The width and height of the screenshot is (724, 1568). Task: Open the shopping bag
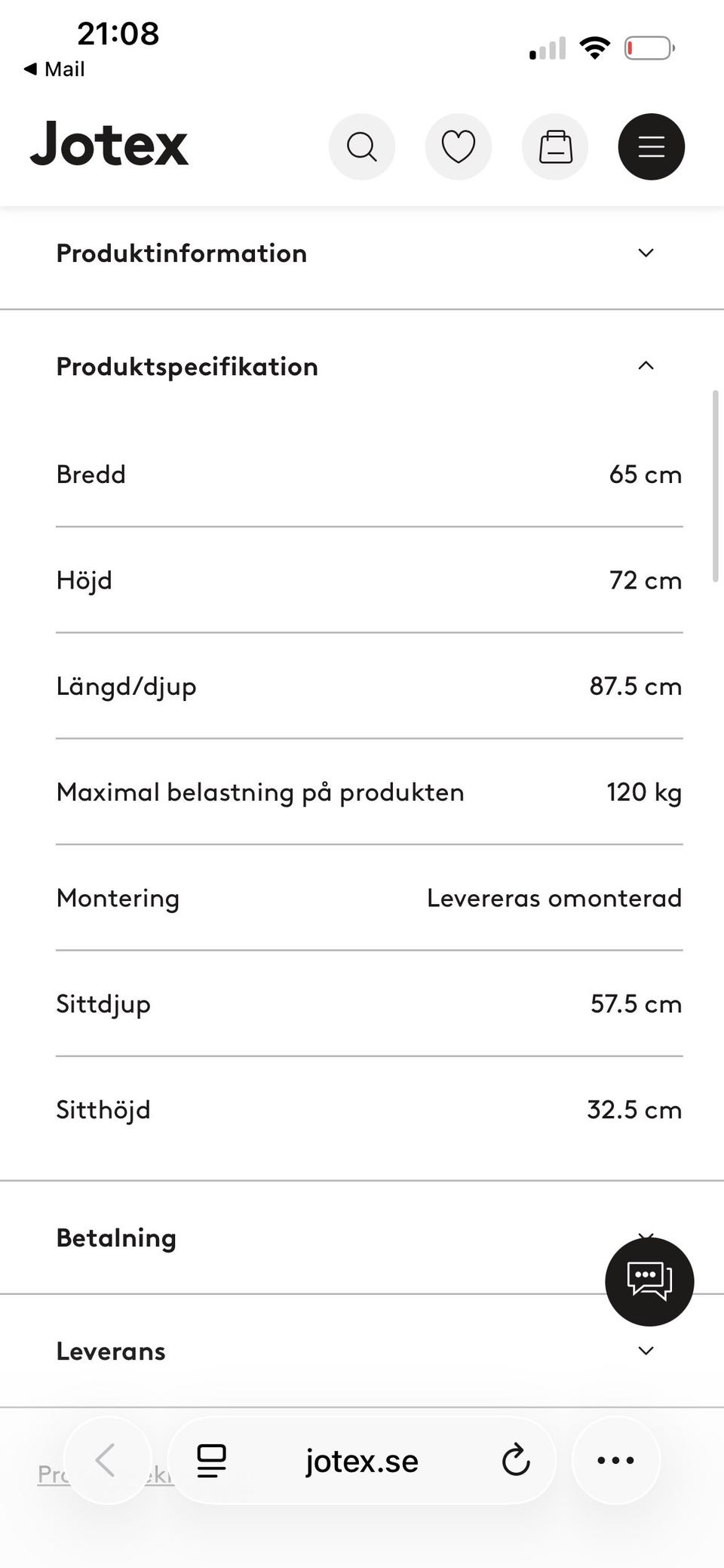point(555,146)
